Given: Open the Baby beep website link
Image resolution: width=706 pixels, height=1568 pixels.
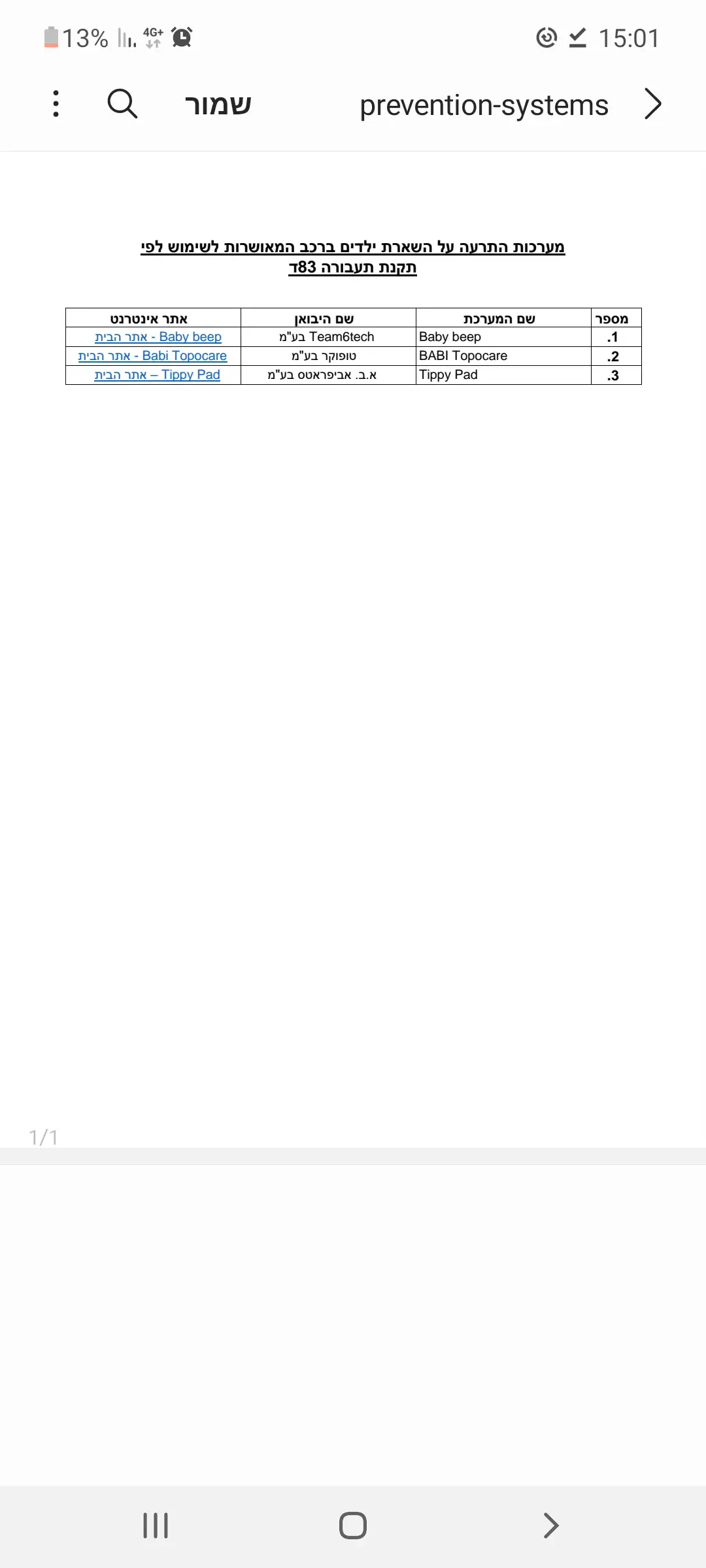Looking at the screenshot, I should point(158,337).
